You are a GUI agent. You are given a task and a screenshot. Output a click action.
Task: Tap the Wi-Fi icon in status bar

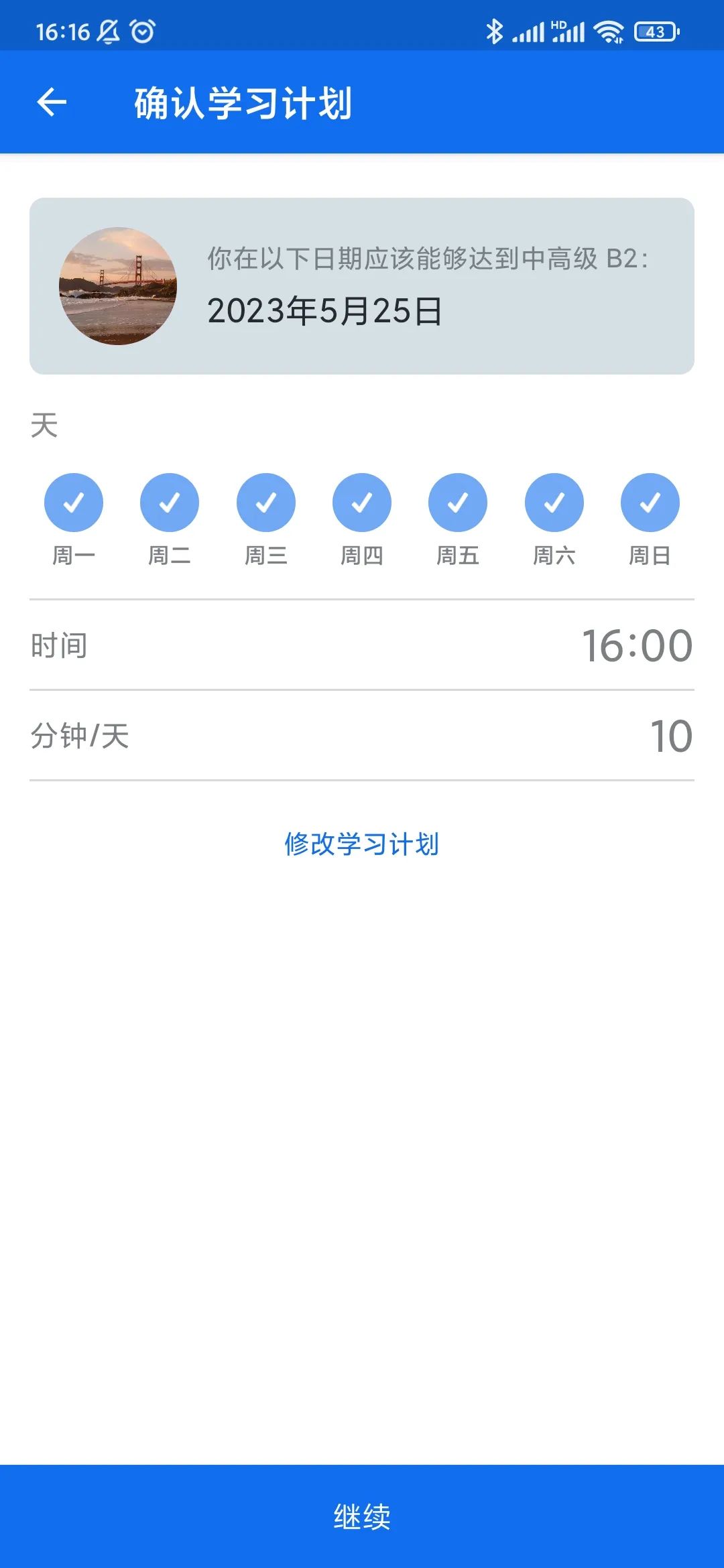pyautogui.click(x=607, y=29)
